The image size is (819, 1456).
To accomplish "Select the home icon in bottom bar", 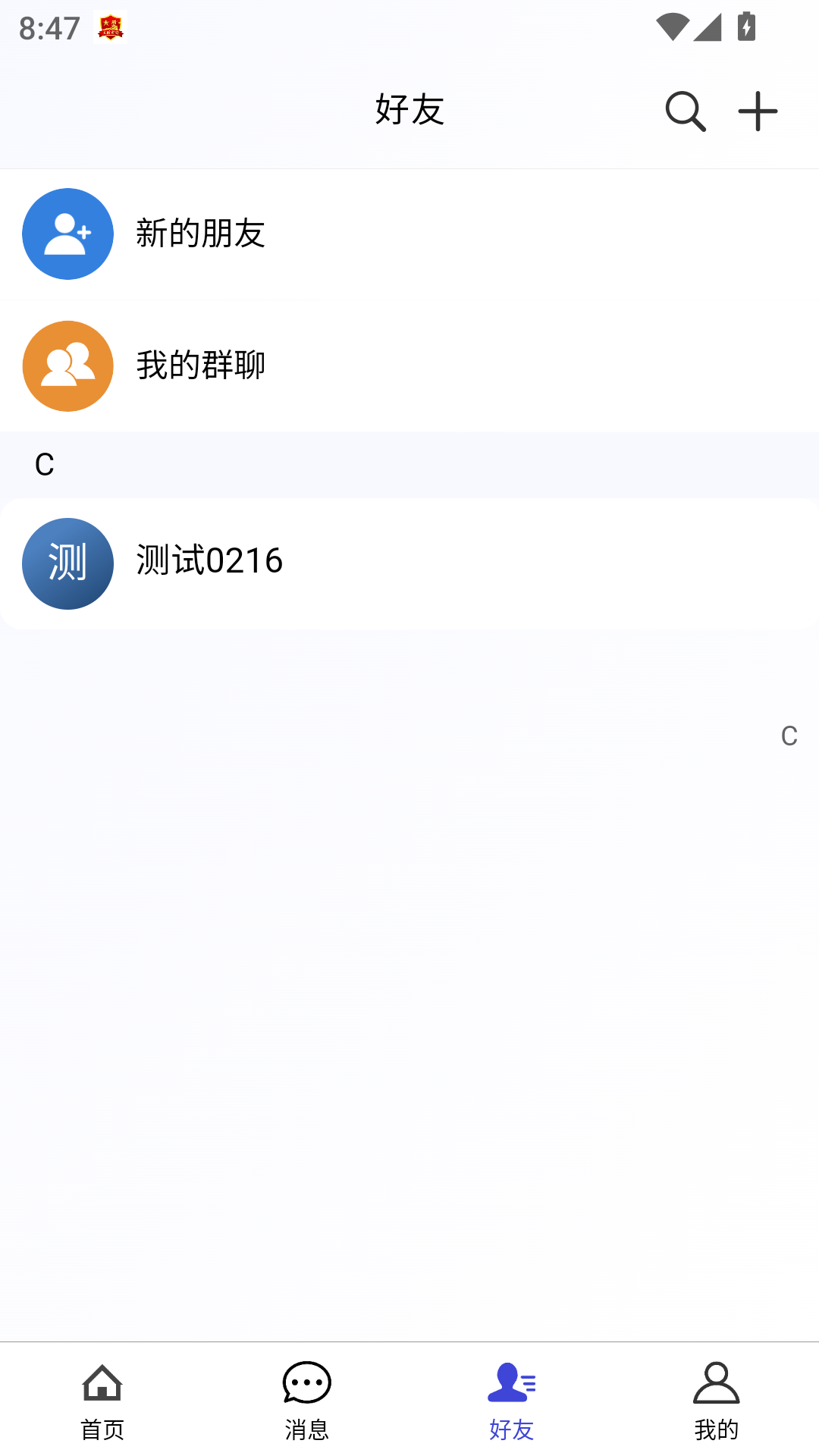I will click(x=102, y=1398).
